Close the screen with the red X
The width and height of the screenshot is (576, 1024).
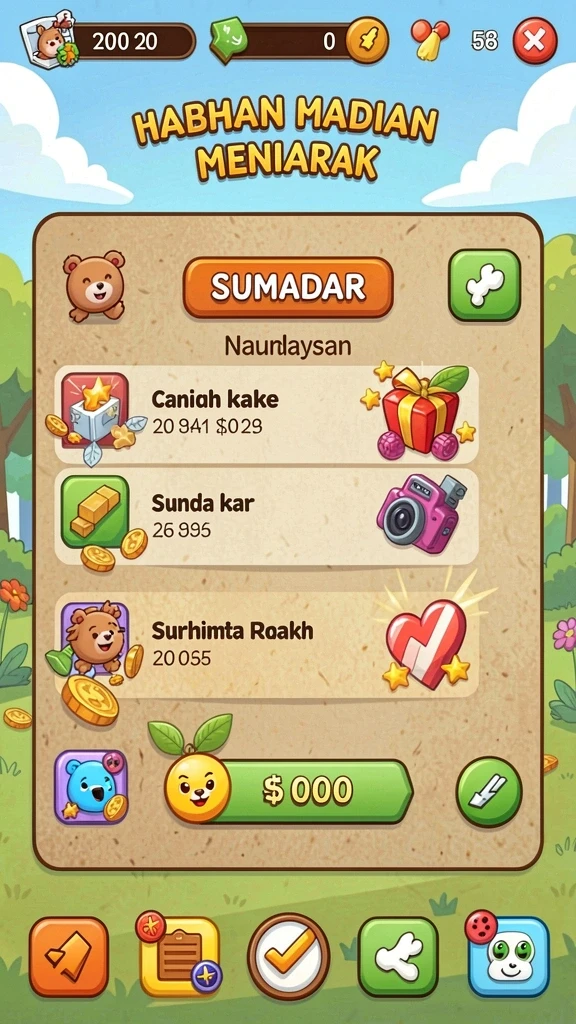535,41
